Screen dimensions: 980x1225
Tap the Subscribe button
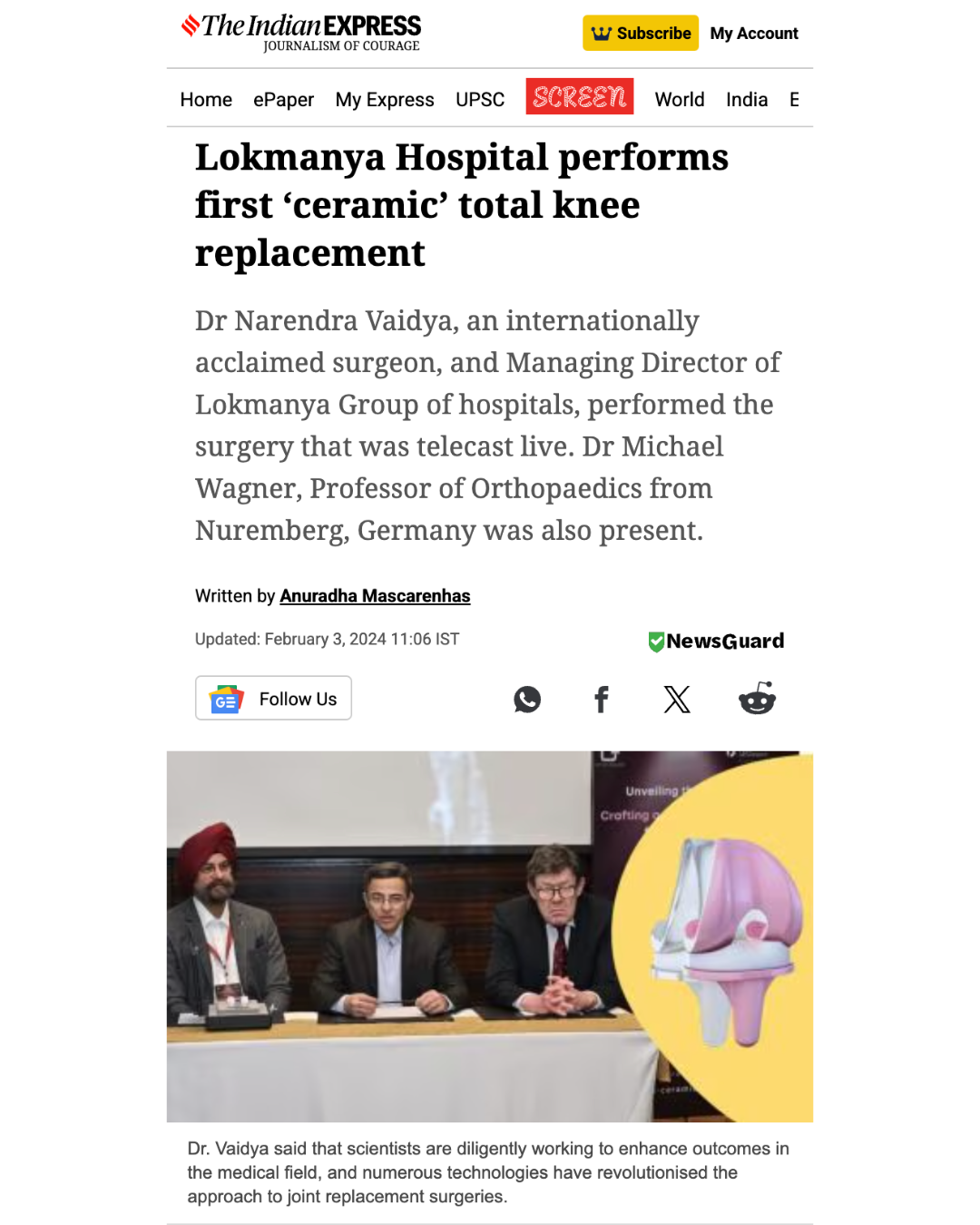tap(640, 34)
